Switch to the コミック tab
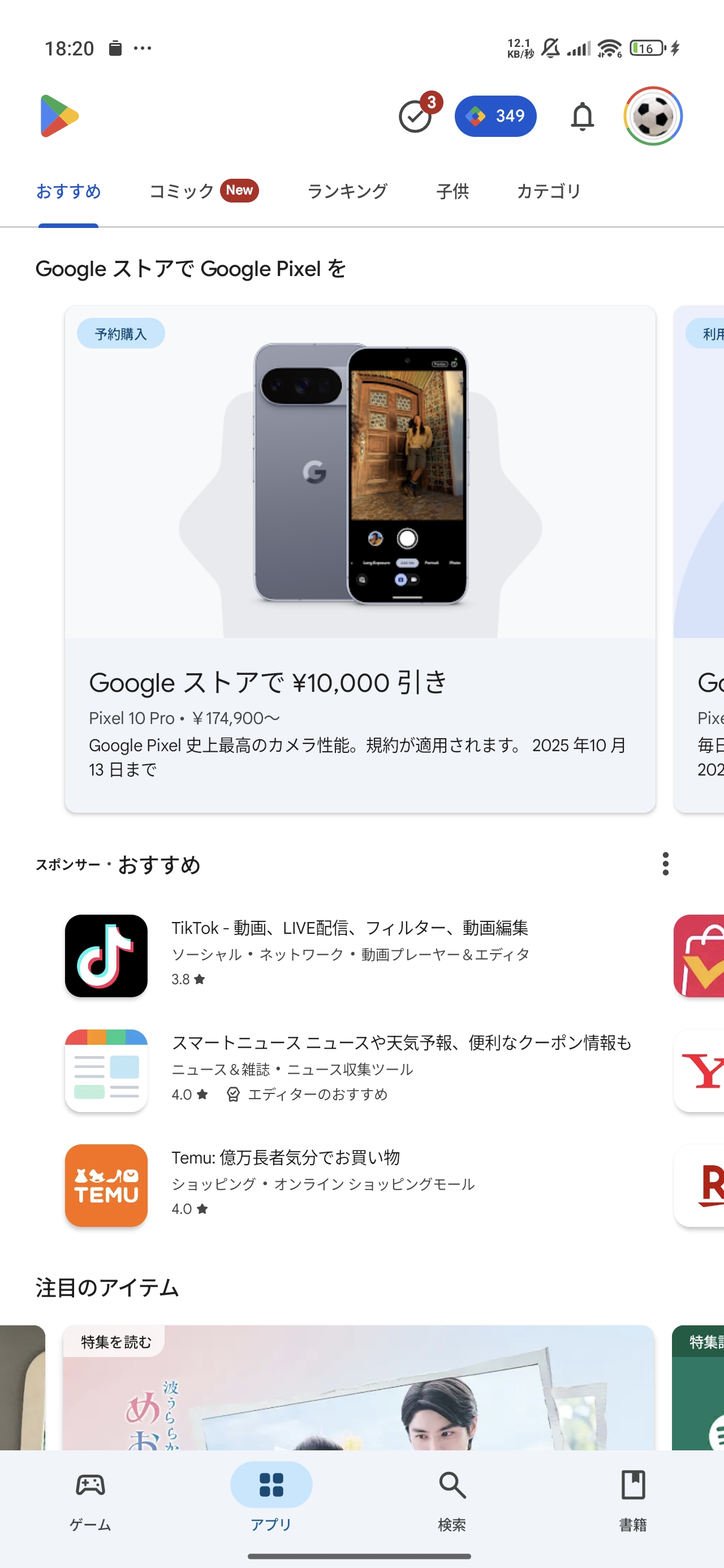The image size is (724, 1568). point(204,191)
